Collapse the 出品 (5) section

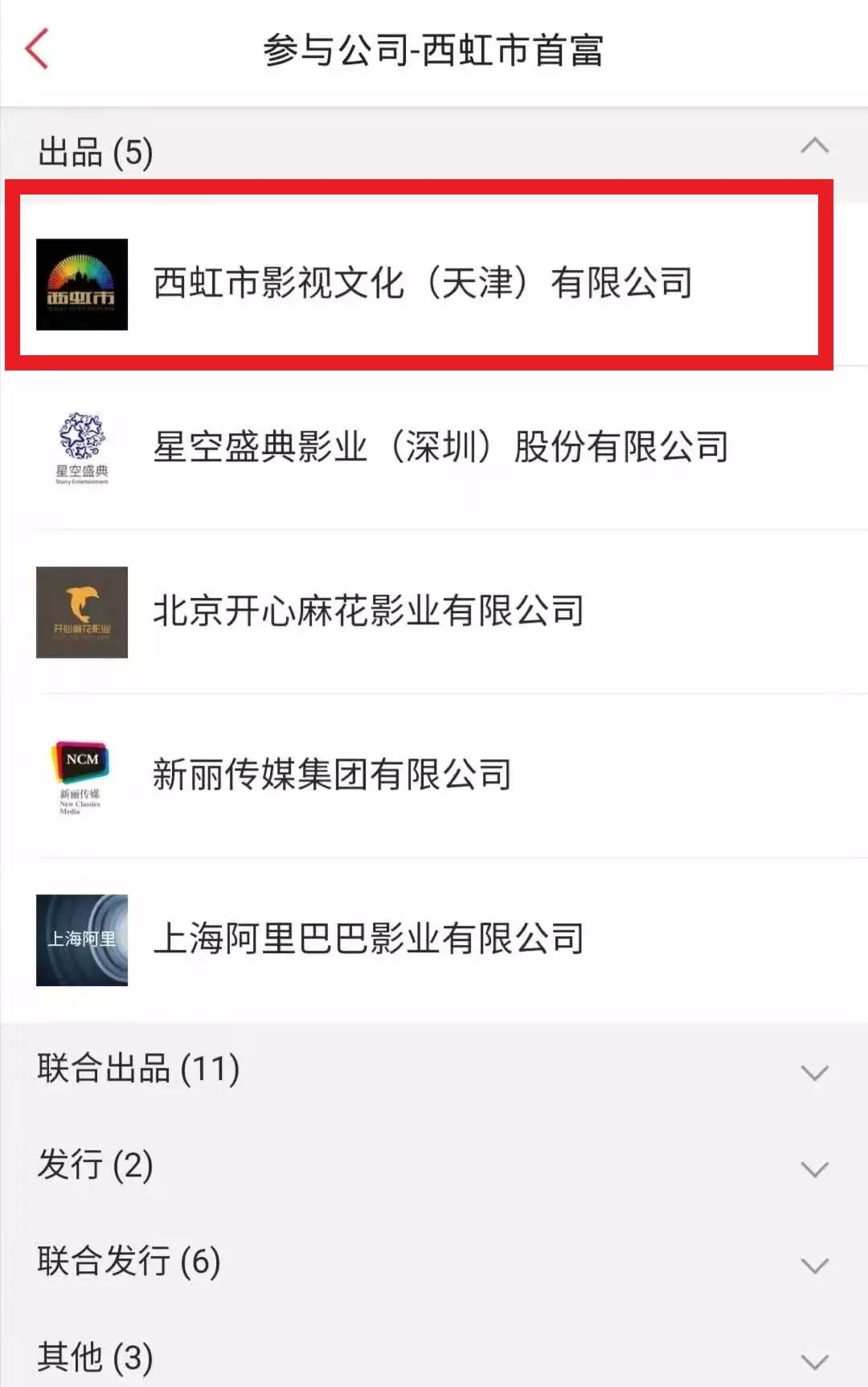813,147
